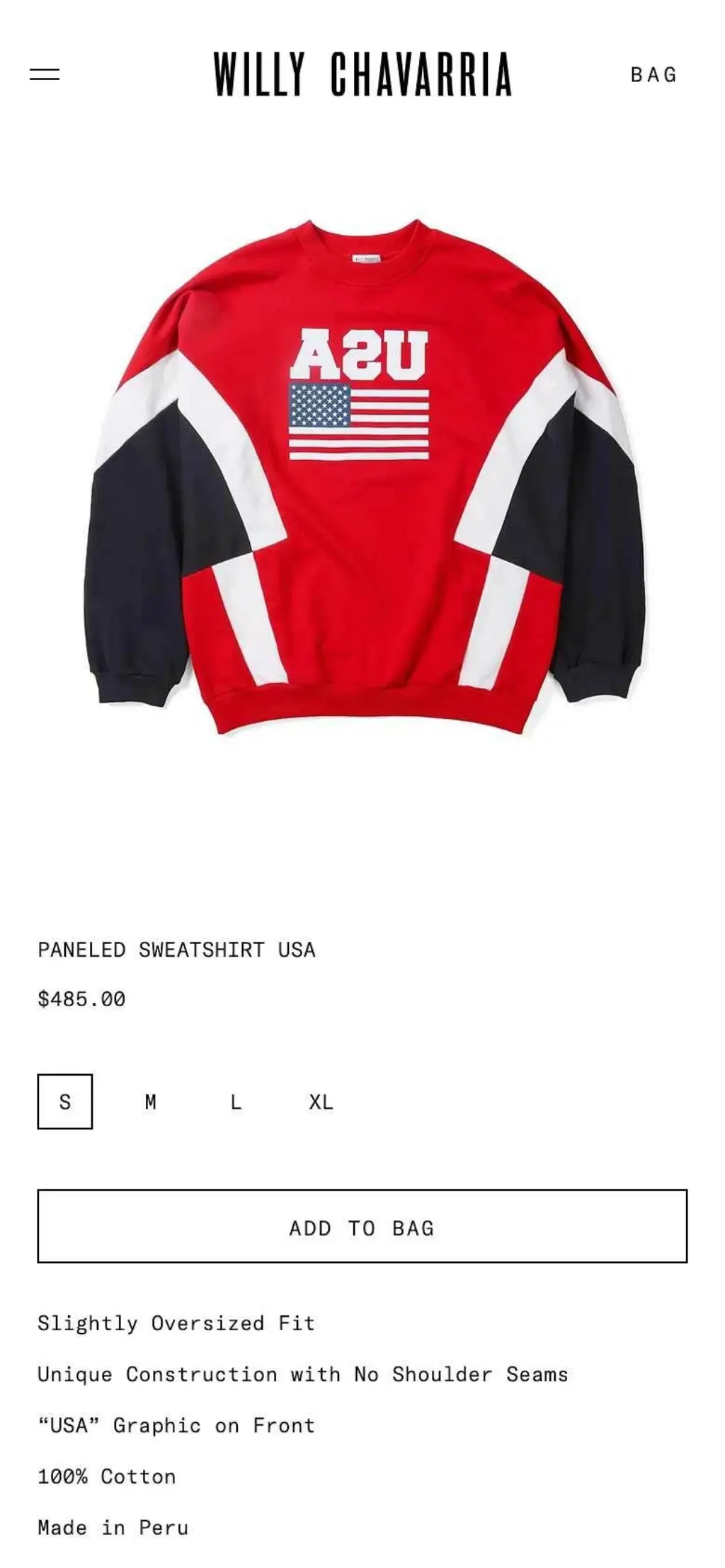This screenshot has width=725, height=1568.
Task: View the paneled sweatshirt product image
Action: (x=362, y=476)
